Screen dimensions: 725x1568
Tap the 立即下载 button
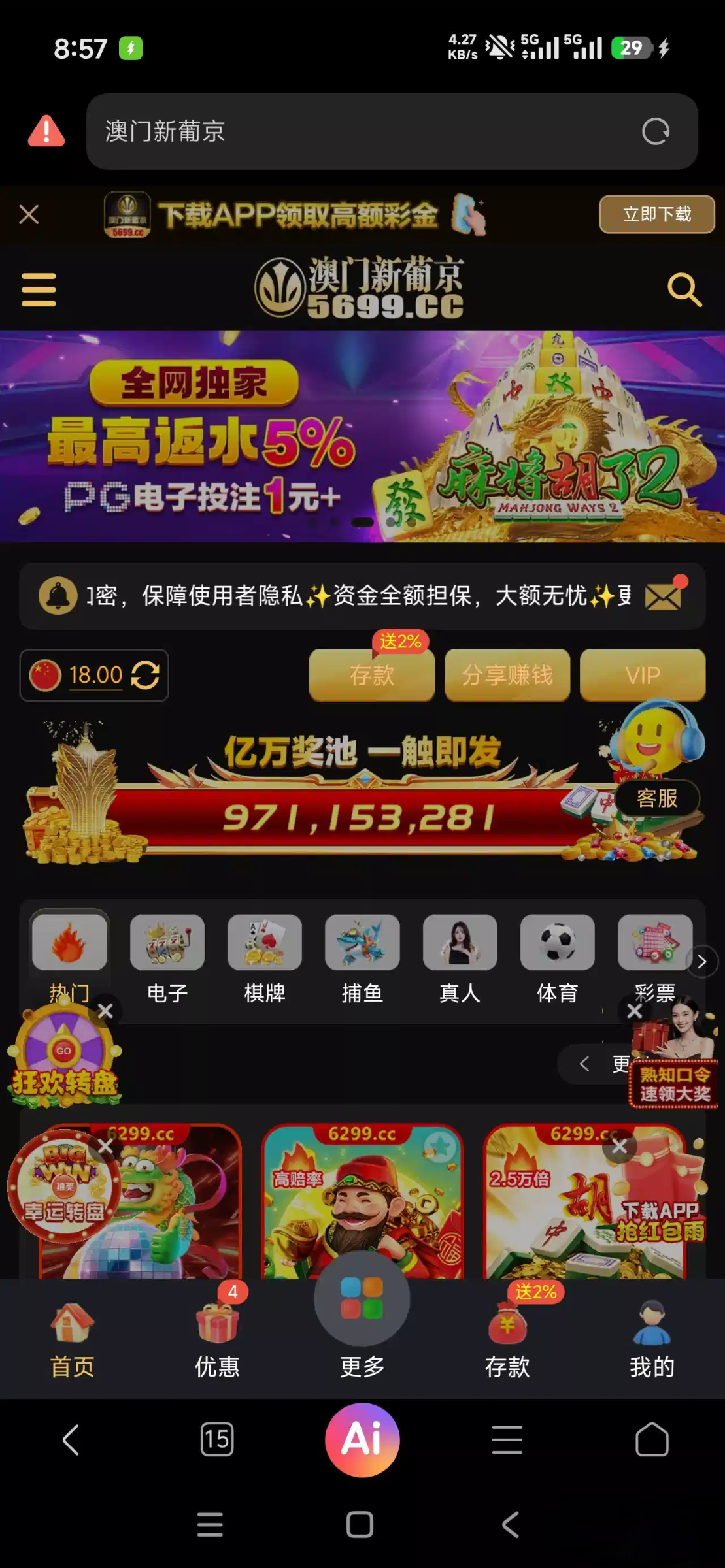(x=656, y=214)
